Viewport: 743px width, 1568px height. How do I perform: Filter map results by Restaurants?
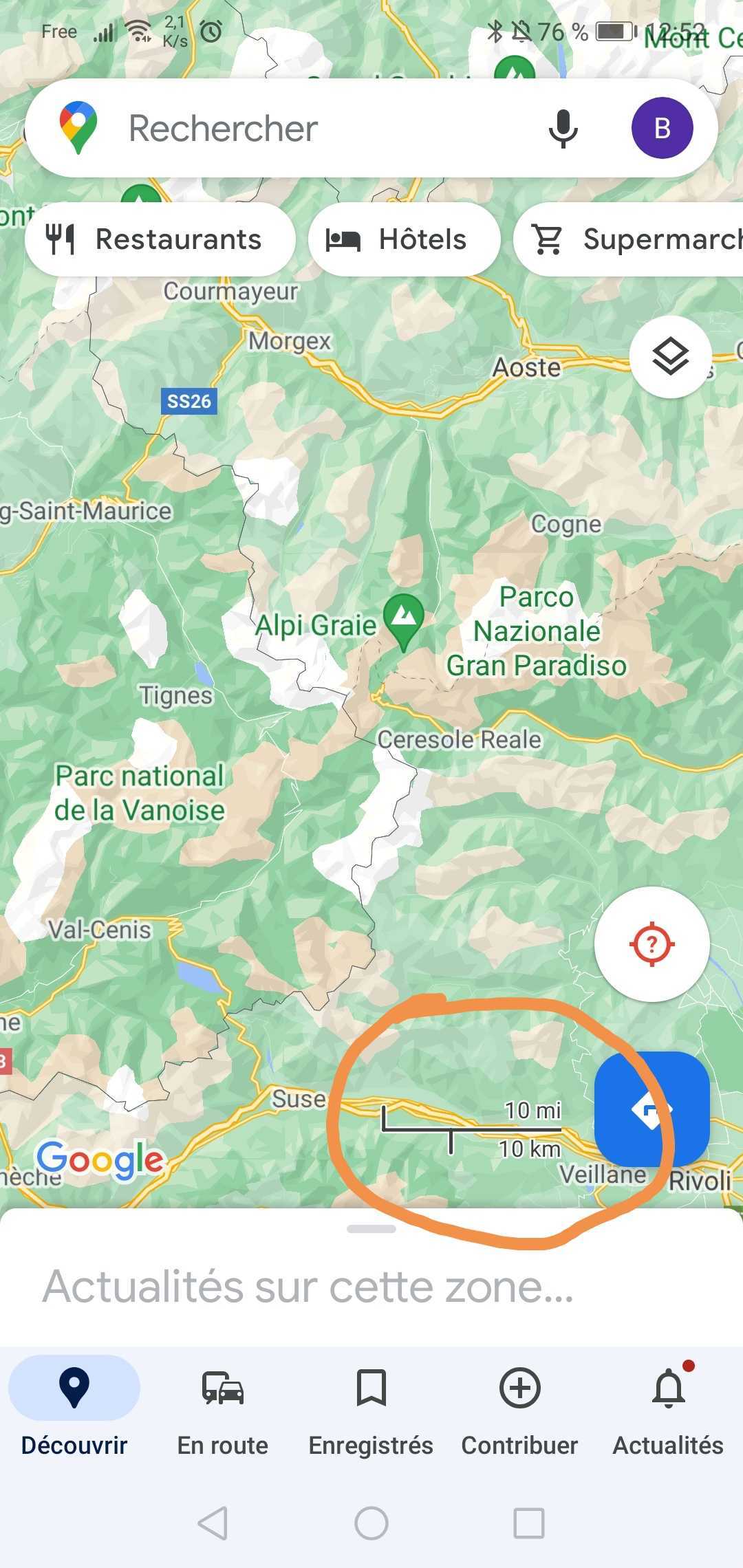point(160,239)
